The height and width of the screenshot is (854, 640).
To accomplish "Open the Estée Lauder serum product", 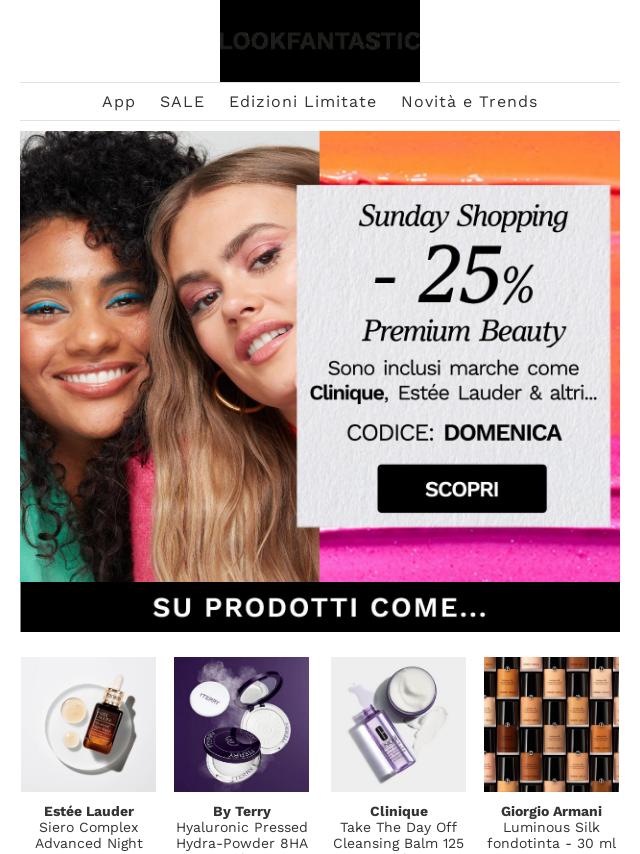I will coord(88,725).
